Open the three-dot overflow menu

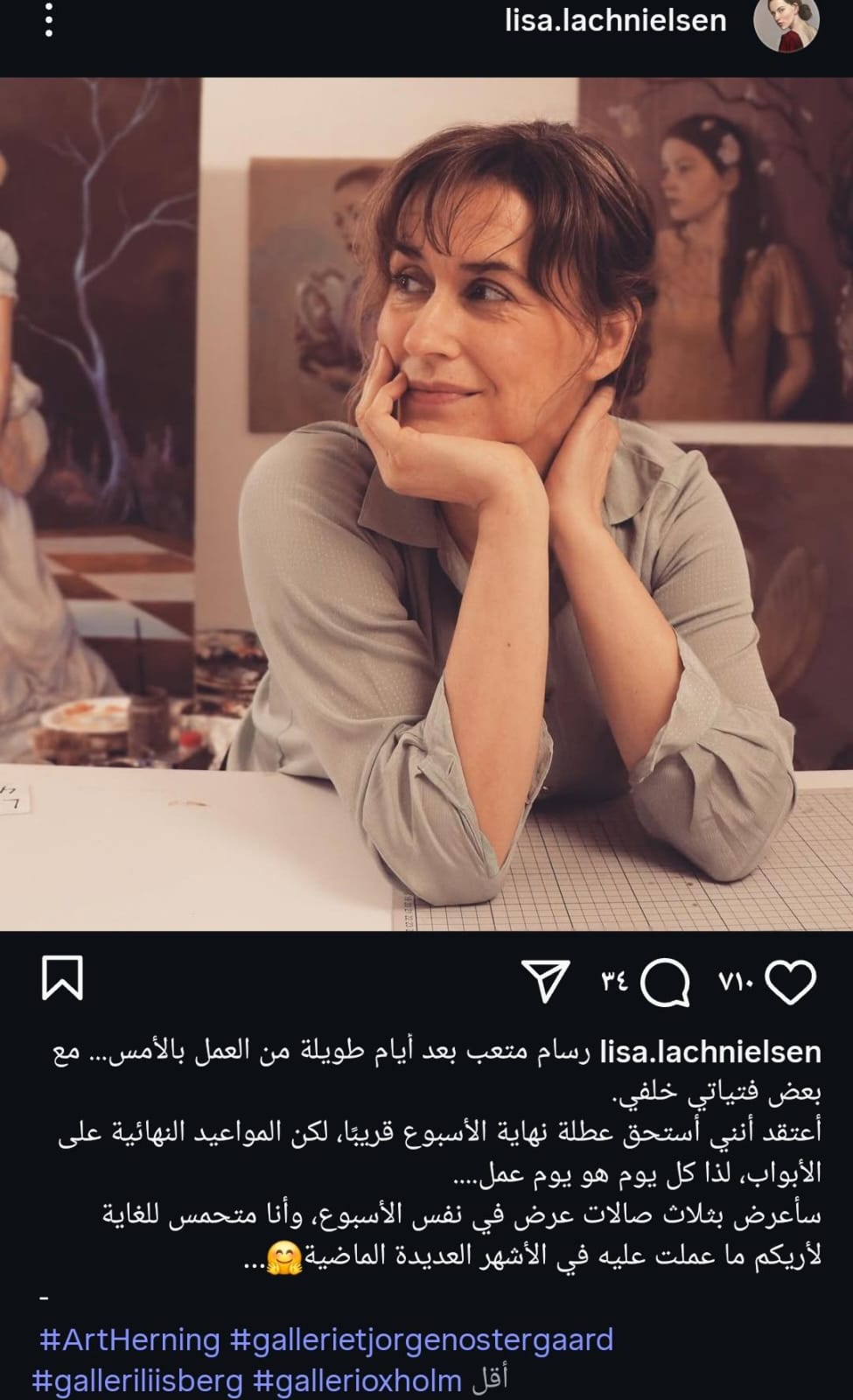[x=50, y=20]
